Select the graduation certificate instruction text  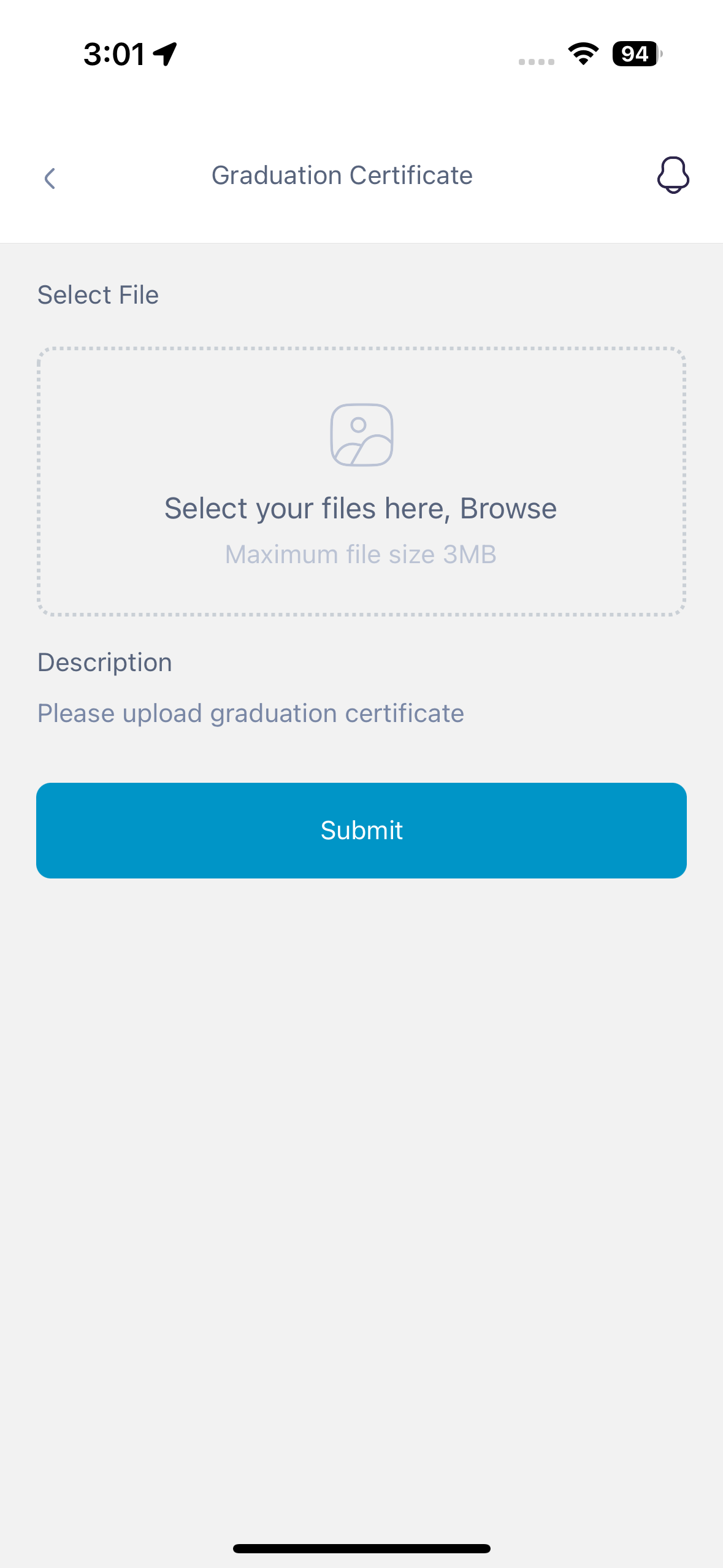click(x=251, y=712)
